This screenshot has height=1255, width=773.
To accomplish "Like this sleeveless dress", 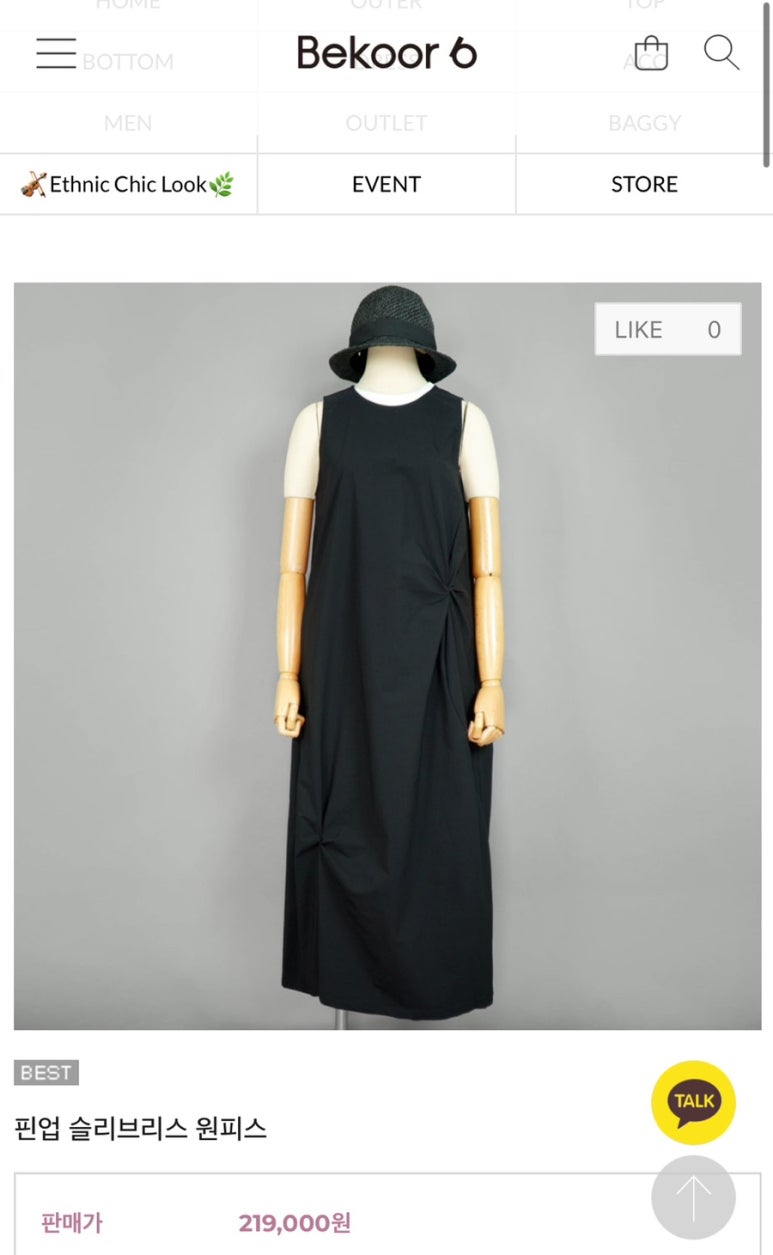I will coord(667,329).
